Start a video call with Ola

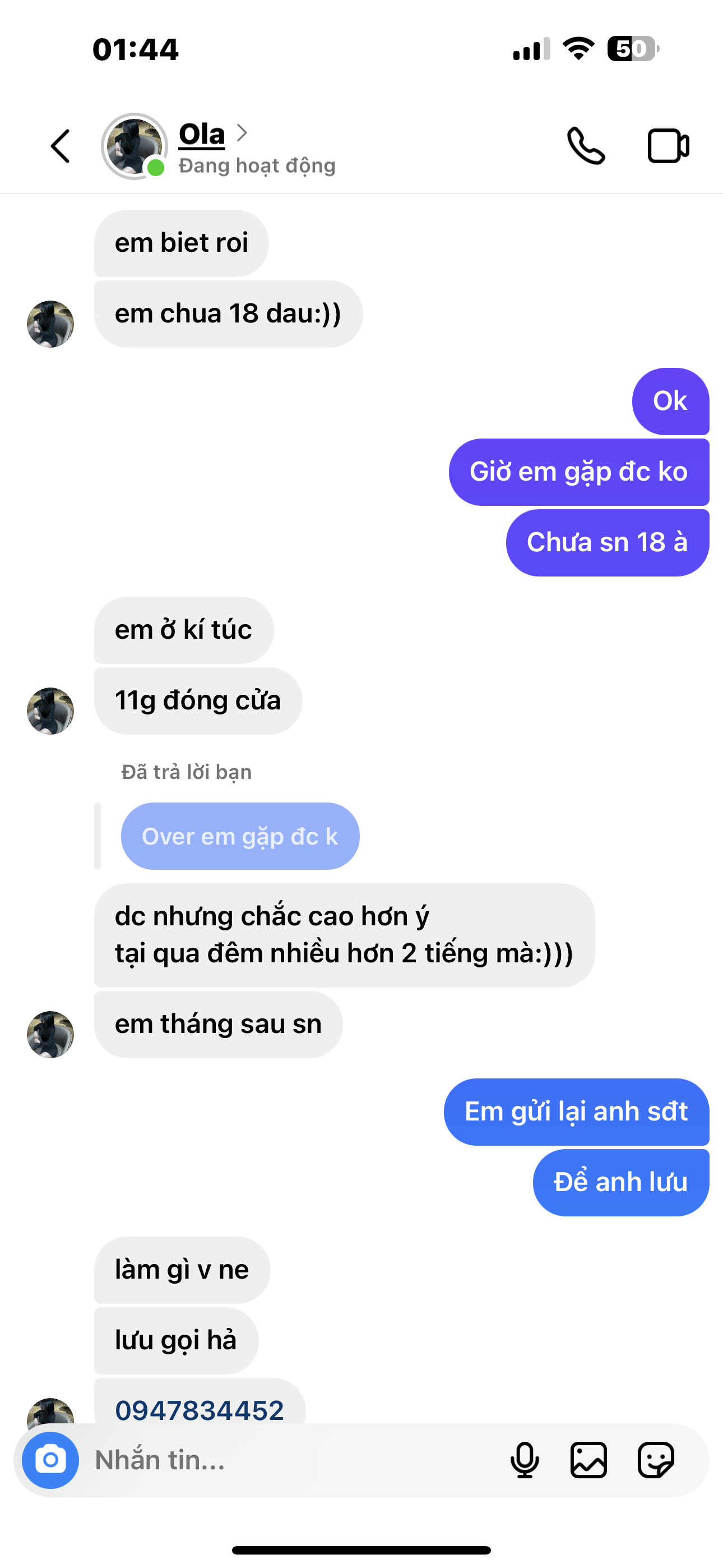668,146
